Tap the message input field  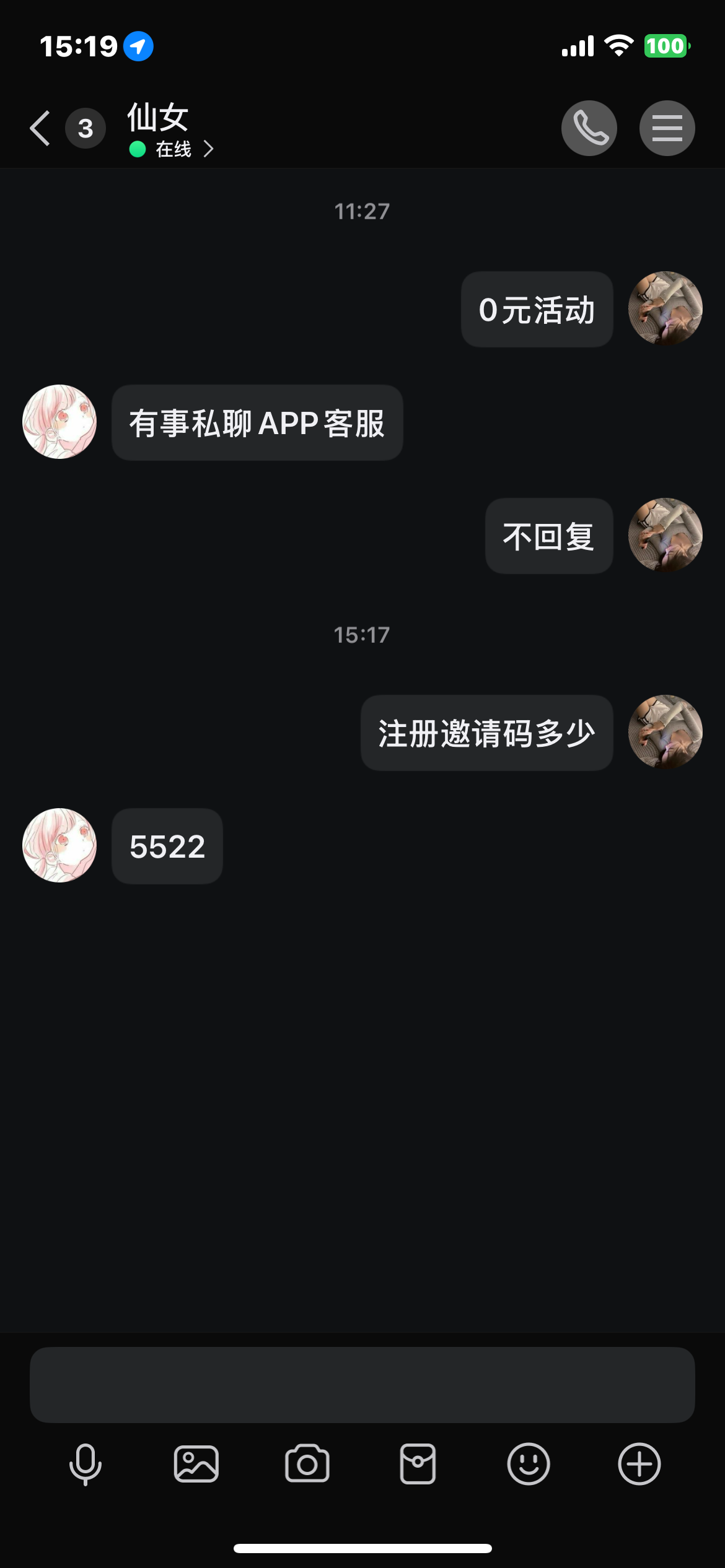click(362, 1385)
